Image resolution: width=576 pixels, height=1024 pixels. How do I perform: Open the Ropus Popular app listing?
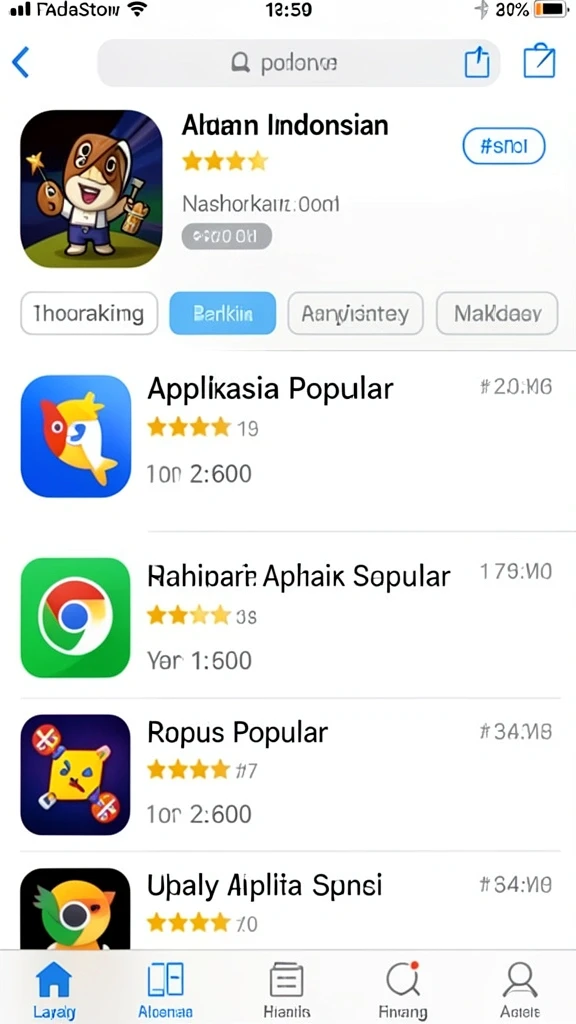pos(288,775)
